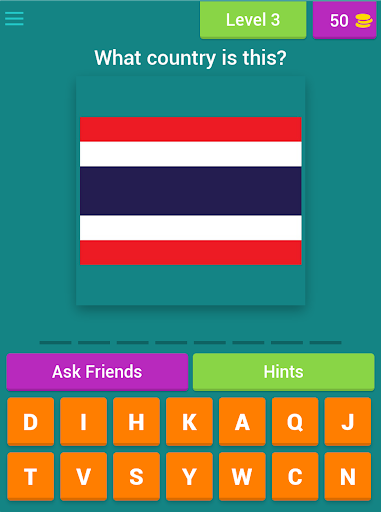Select letter tile D
The width and height of the screenshot is (381, 512).
31,422
